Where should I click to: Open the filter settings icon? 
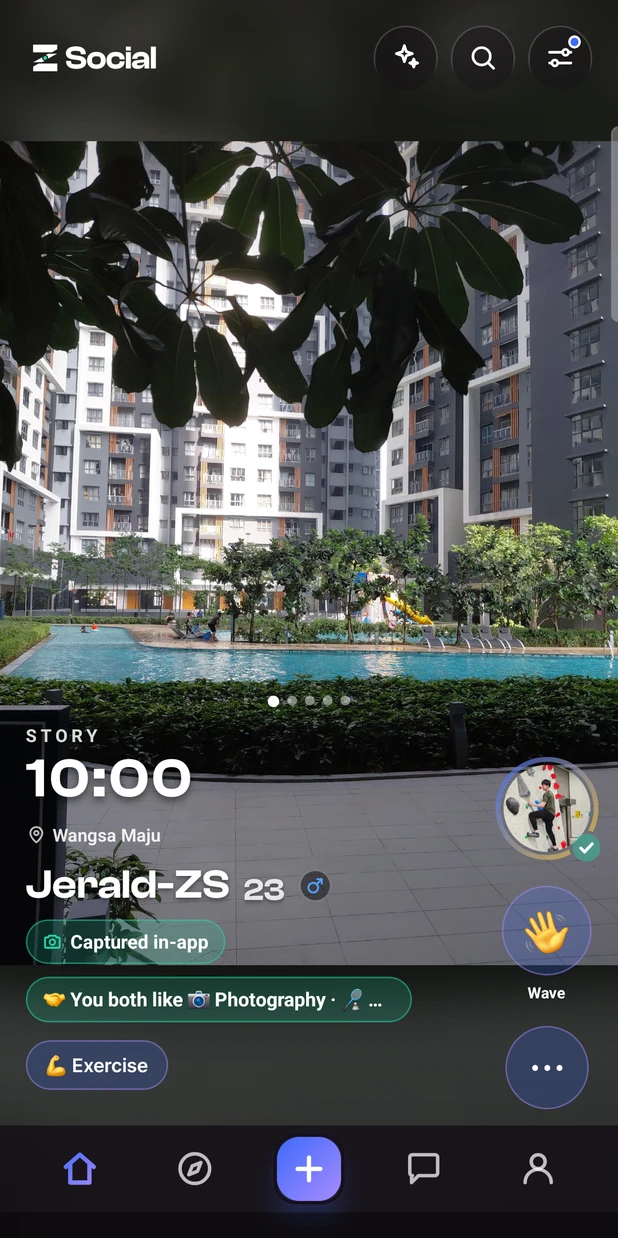[x=560, y=58]
